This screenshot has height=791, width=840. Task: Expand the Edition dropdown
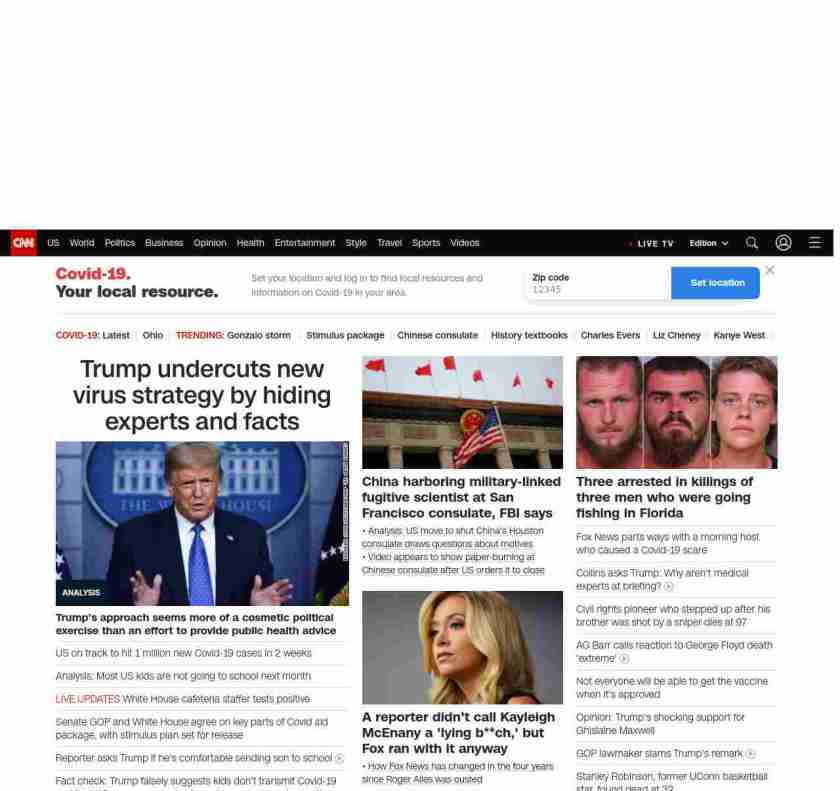tap(708, 243)
